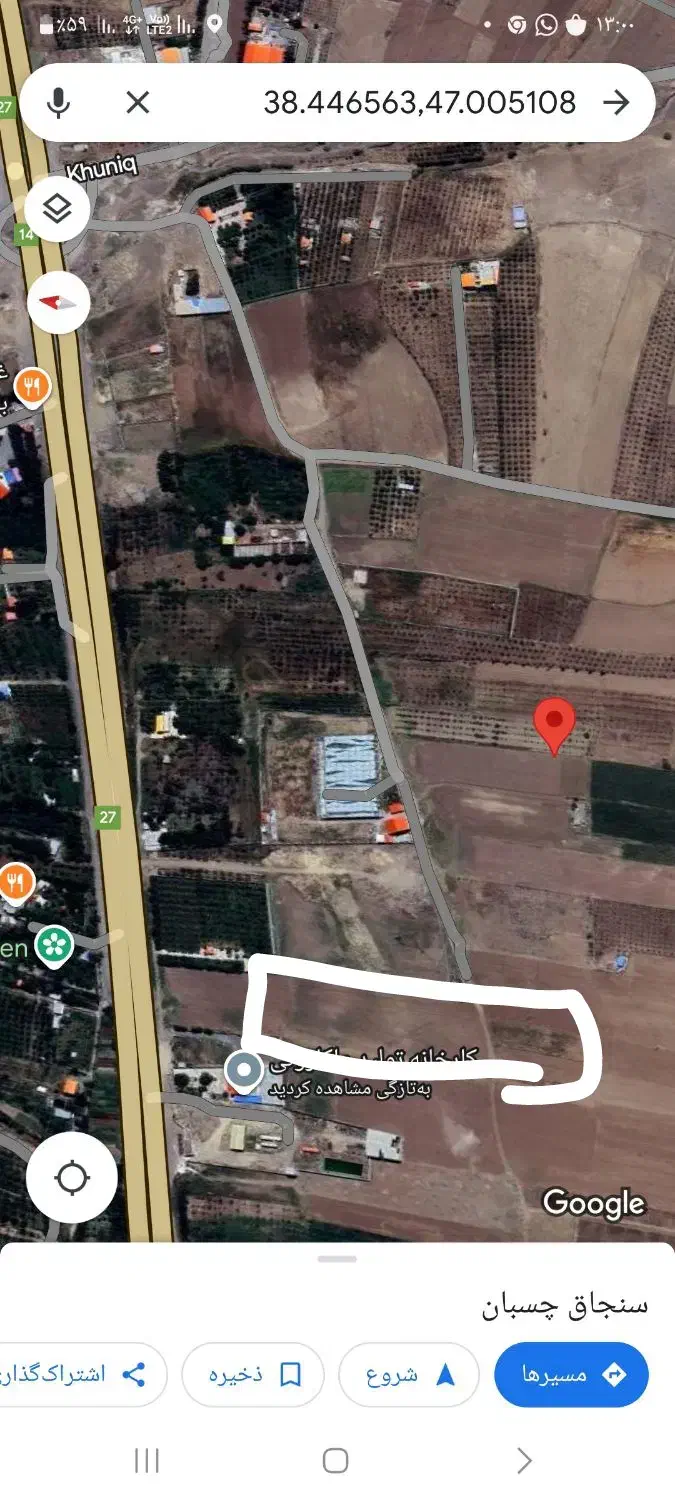675x1500 pixels.
Task: Go back with the system back button
Action: 524,1461
